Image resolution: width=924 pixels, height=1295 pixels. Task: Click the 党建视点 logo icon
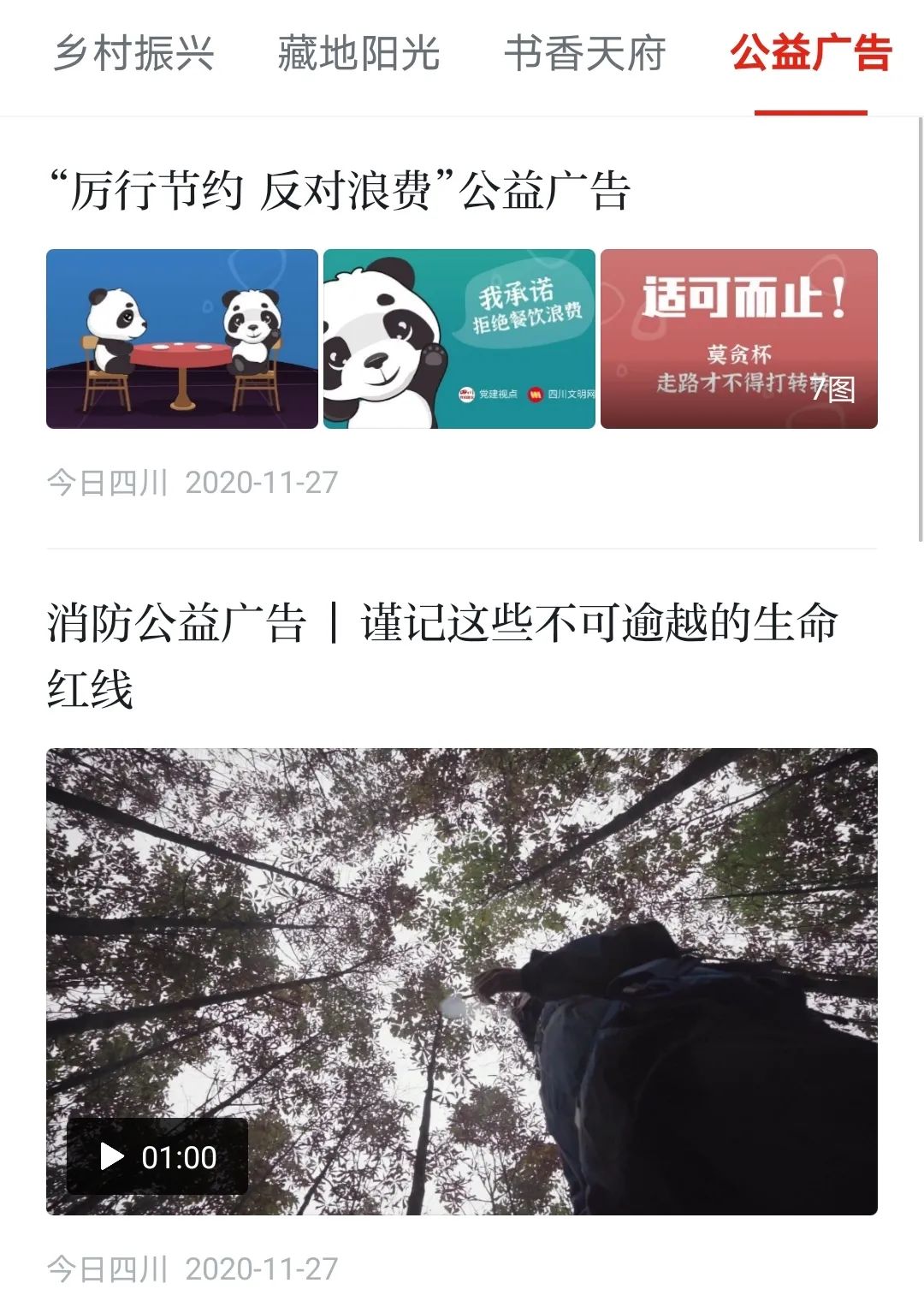(467, 391)
